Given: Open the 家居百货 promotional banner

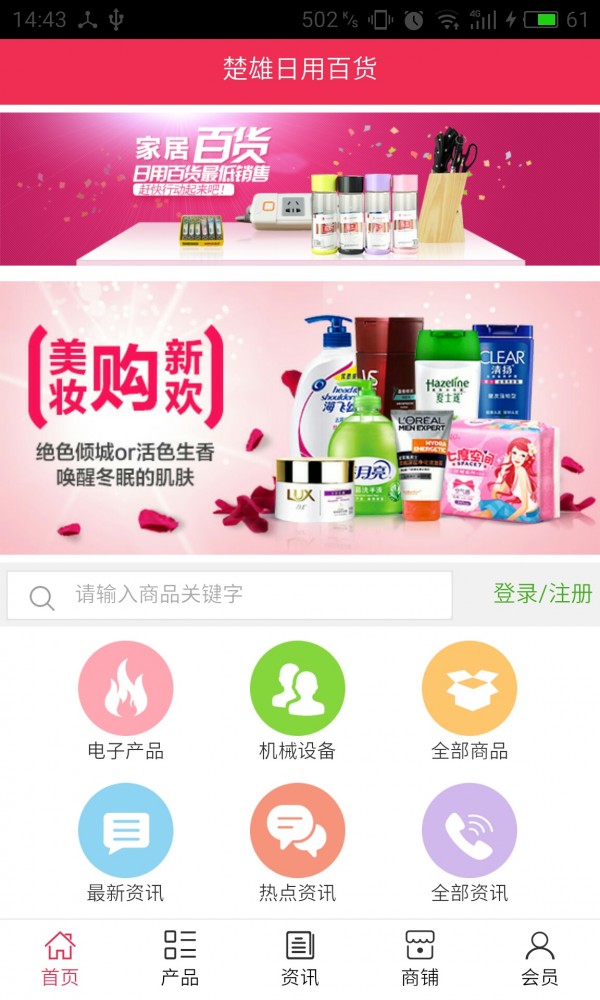Looking at the screenshot, I should (x=300, y=188).
